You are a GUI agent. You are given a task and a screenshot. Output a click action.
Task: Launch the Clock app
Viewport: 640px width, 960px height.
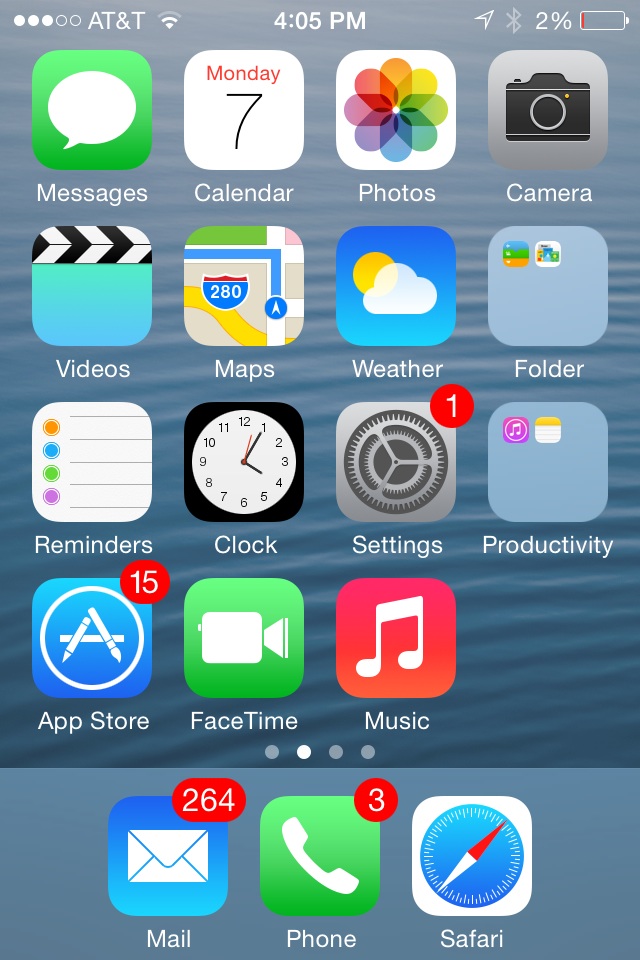coord(244,462)
